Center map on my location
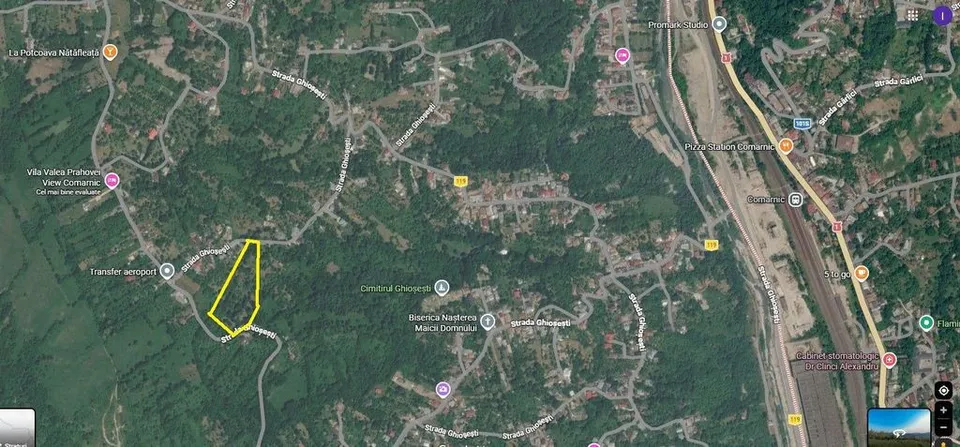The image size is (960, 447). click(x=943, y=390)
